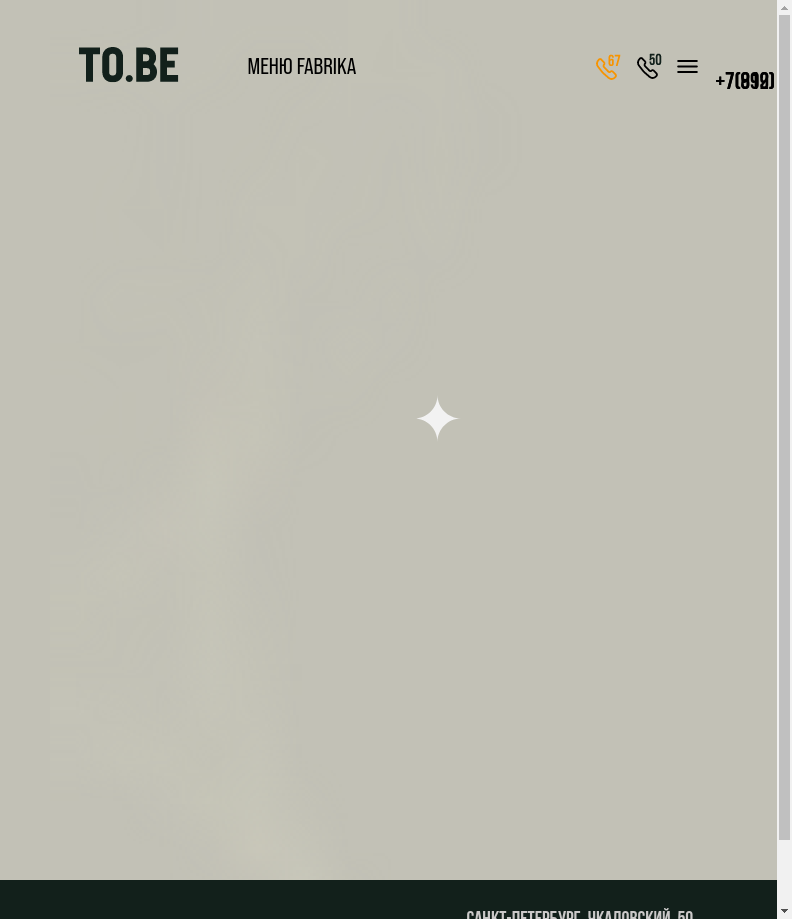
Task: Open the Меню Fabrika link
Action: (301, 67)
